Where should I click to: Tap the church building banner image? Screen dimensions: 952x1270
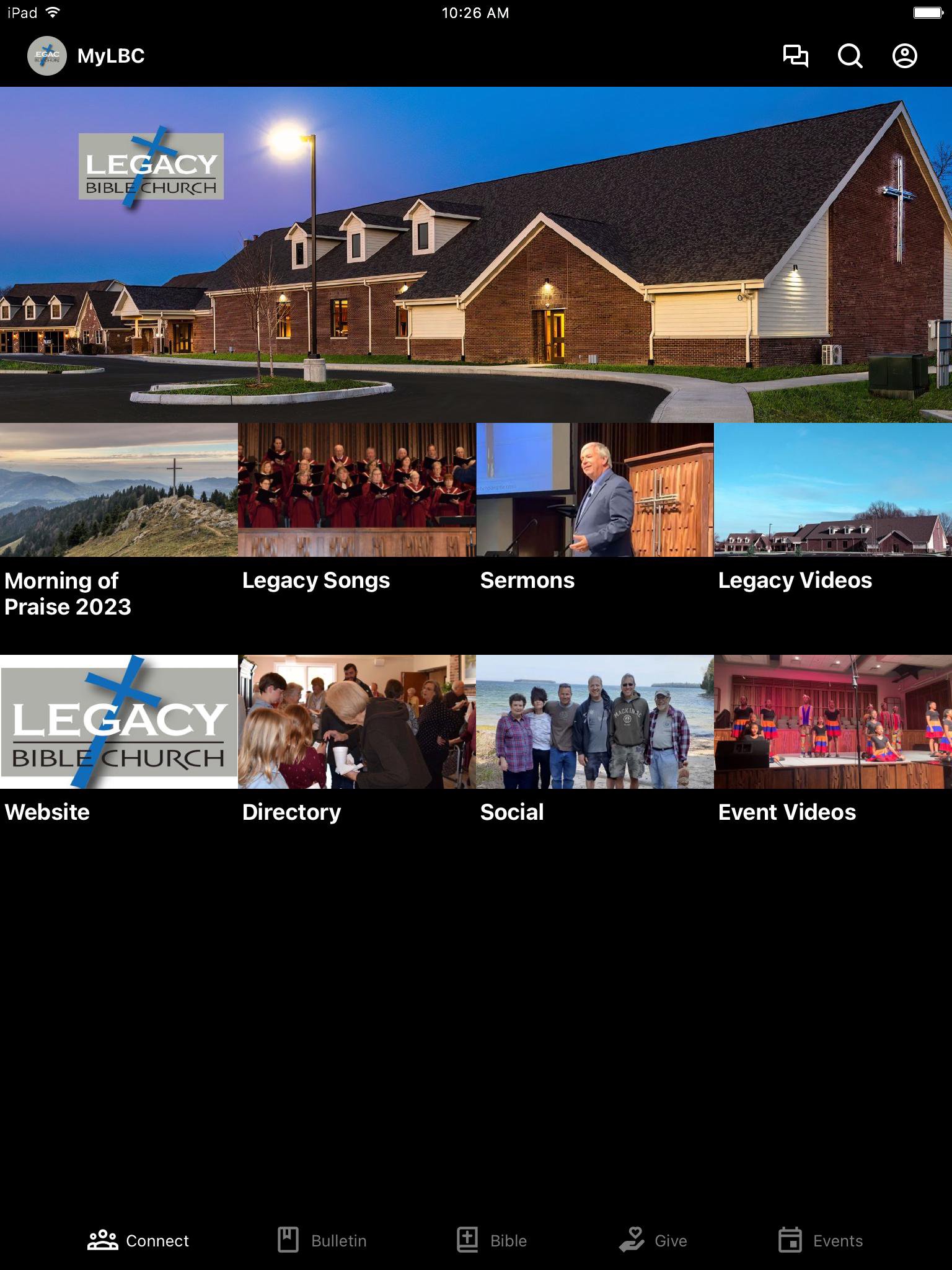pyautogui.click(x=476, y=254)
